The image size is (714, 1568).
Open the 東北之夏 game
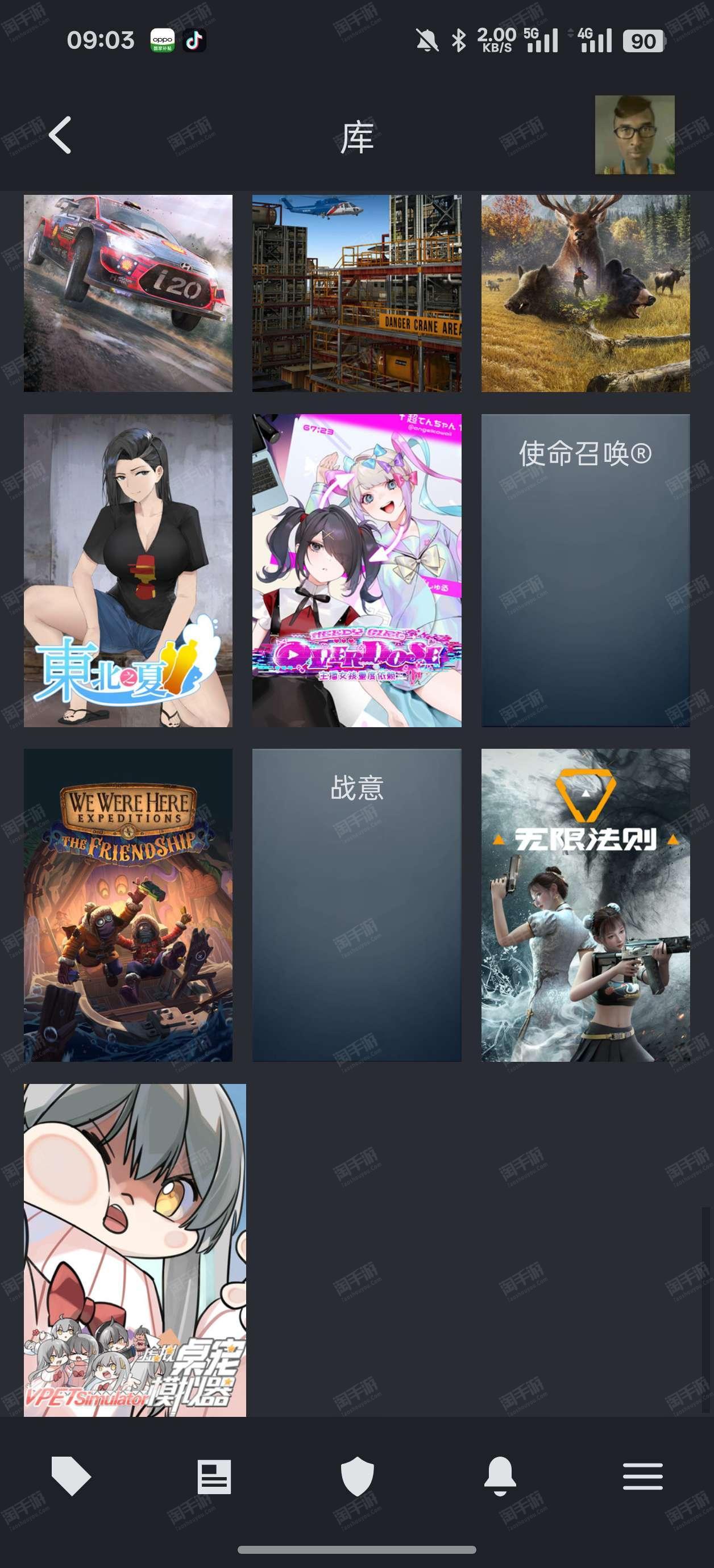pyautogui.click(x=128, y=570)
